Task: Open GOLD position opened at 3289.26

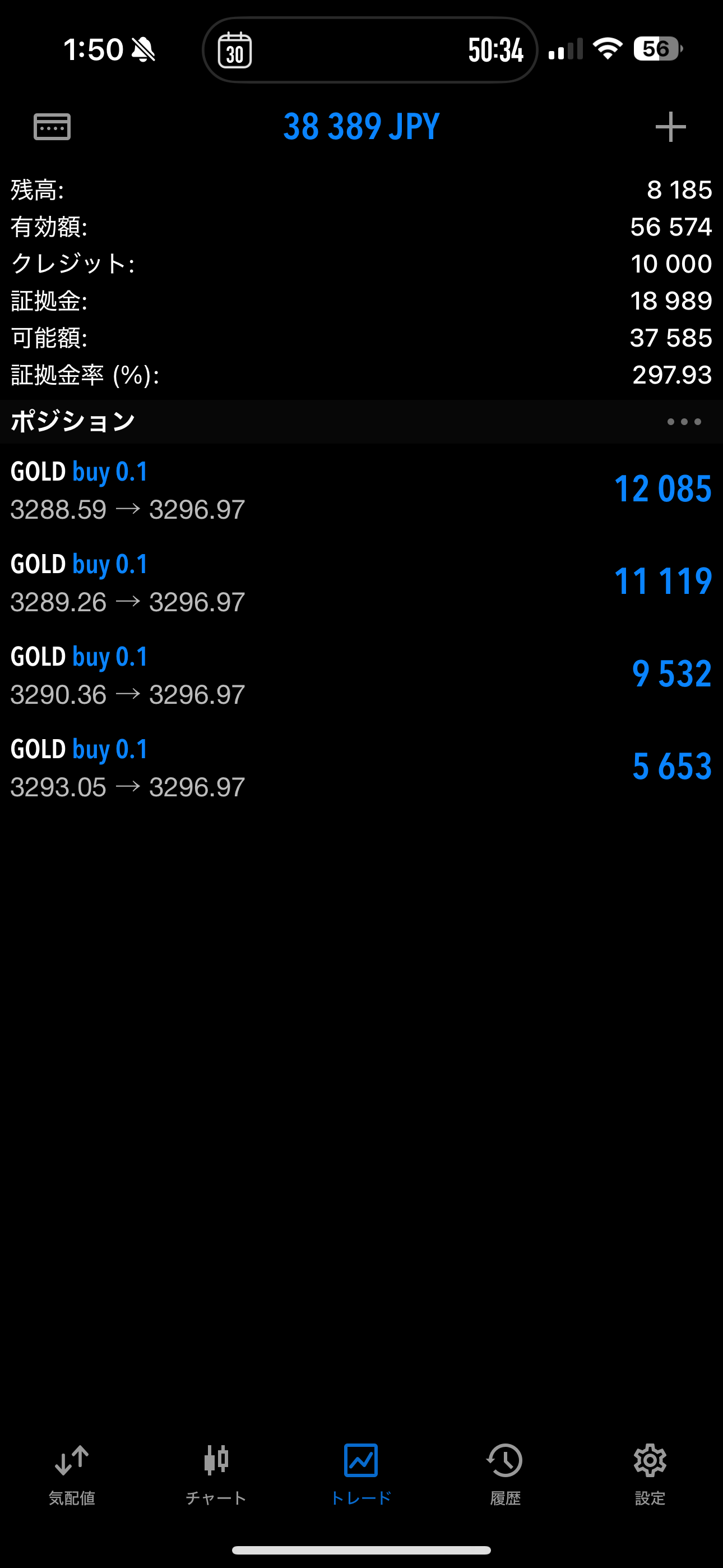Action: tap(361, 582)
